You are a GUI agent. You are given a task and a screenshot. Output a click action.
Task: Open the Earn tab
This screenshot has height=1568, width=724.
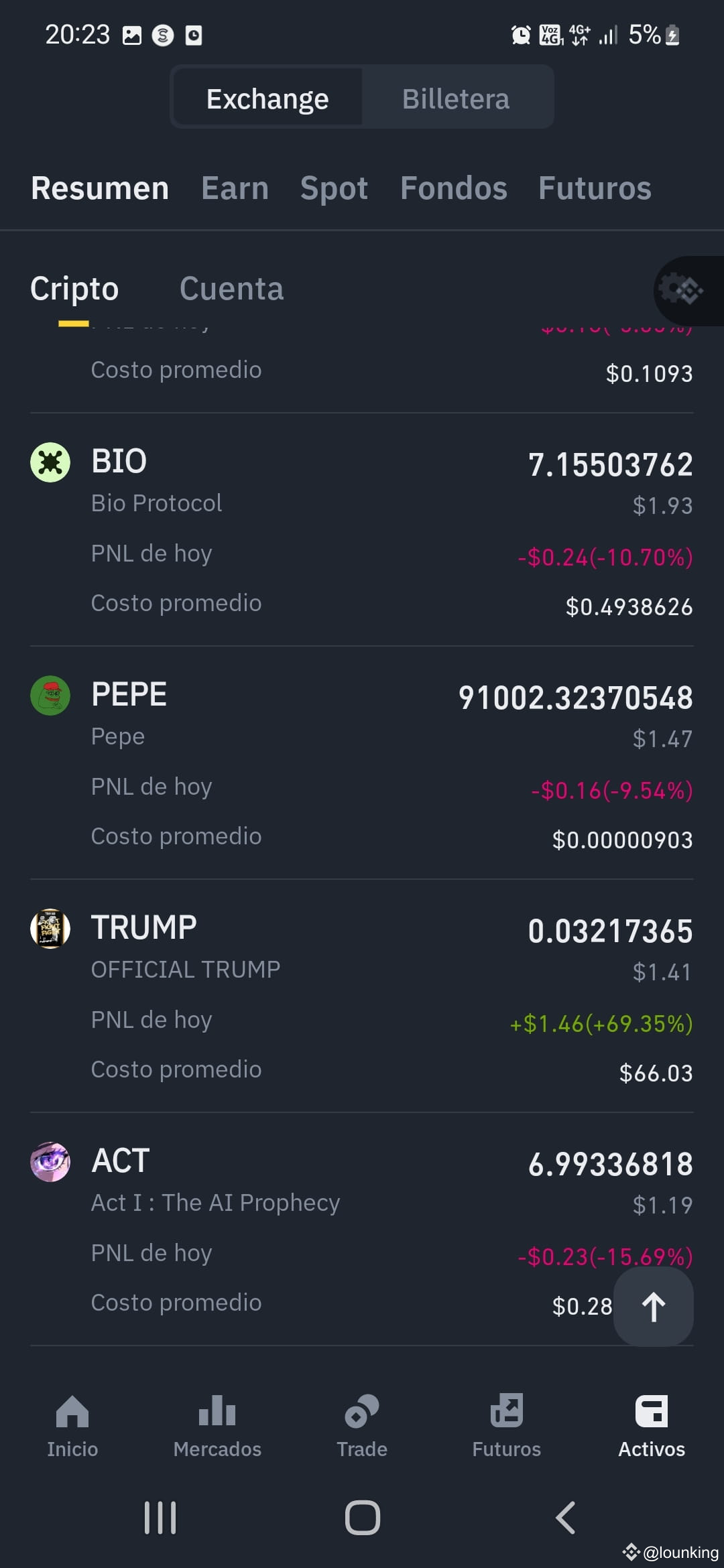[x=235, y=188]
